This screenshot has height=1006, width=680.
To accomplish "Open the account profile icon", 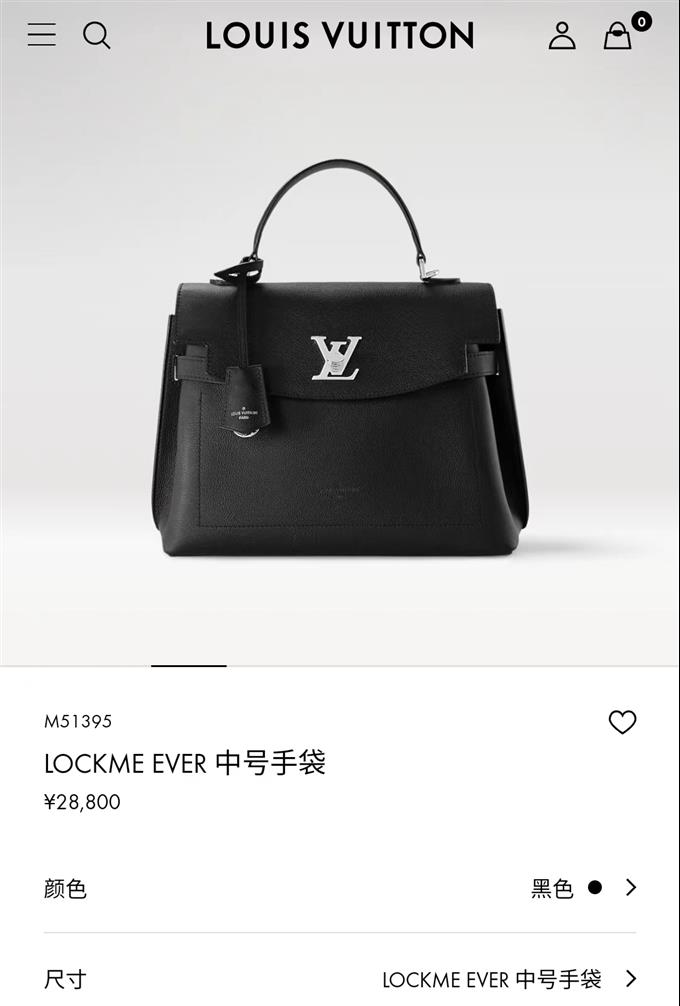I will click(x=562, y=36).
